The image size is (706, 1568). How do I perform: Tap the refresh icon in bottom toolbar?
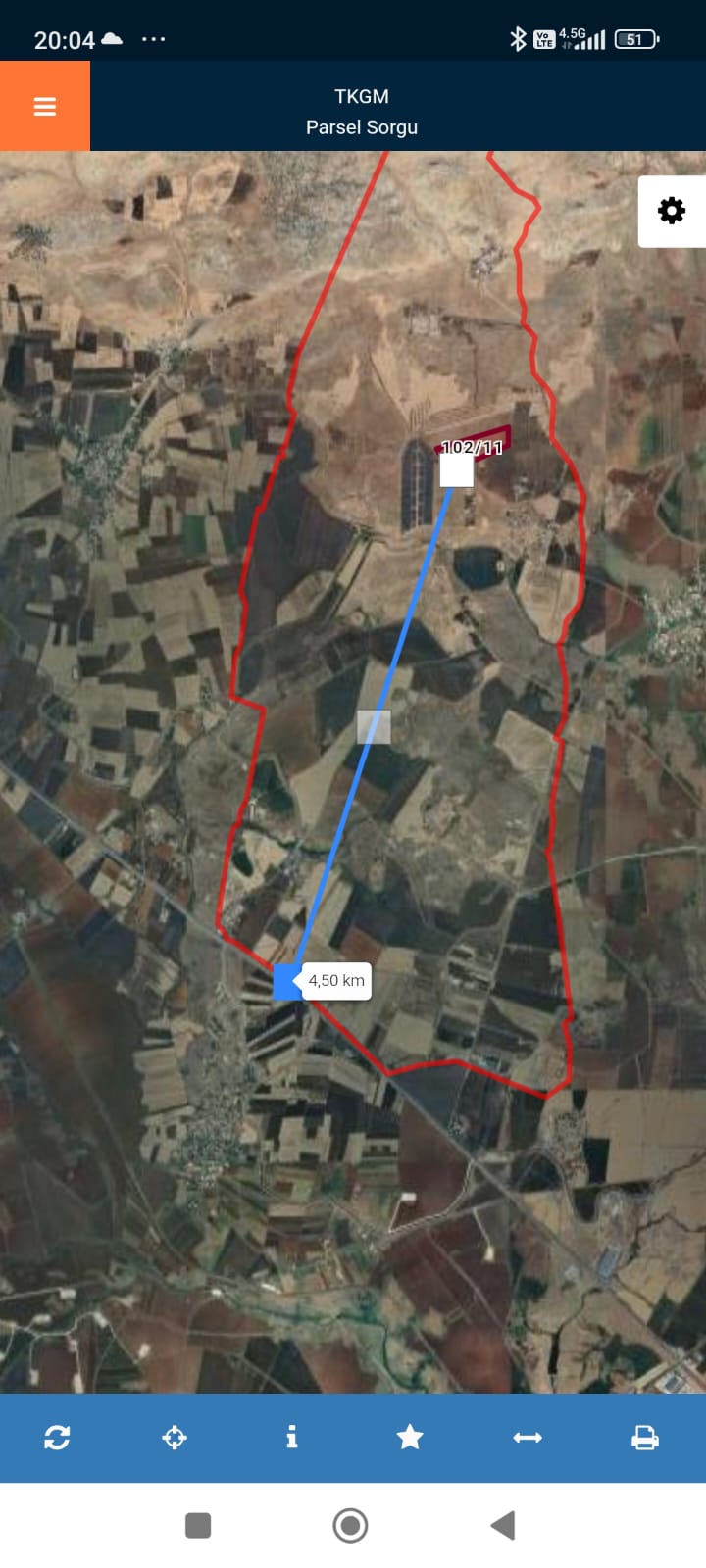pyautogui.click(x=57, y=1438)
